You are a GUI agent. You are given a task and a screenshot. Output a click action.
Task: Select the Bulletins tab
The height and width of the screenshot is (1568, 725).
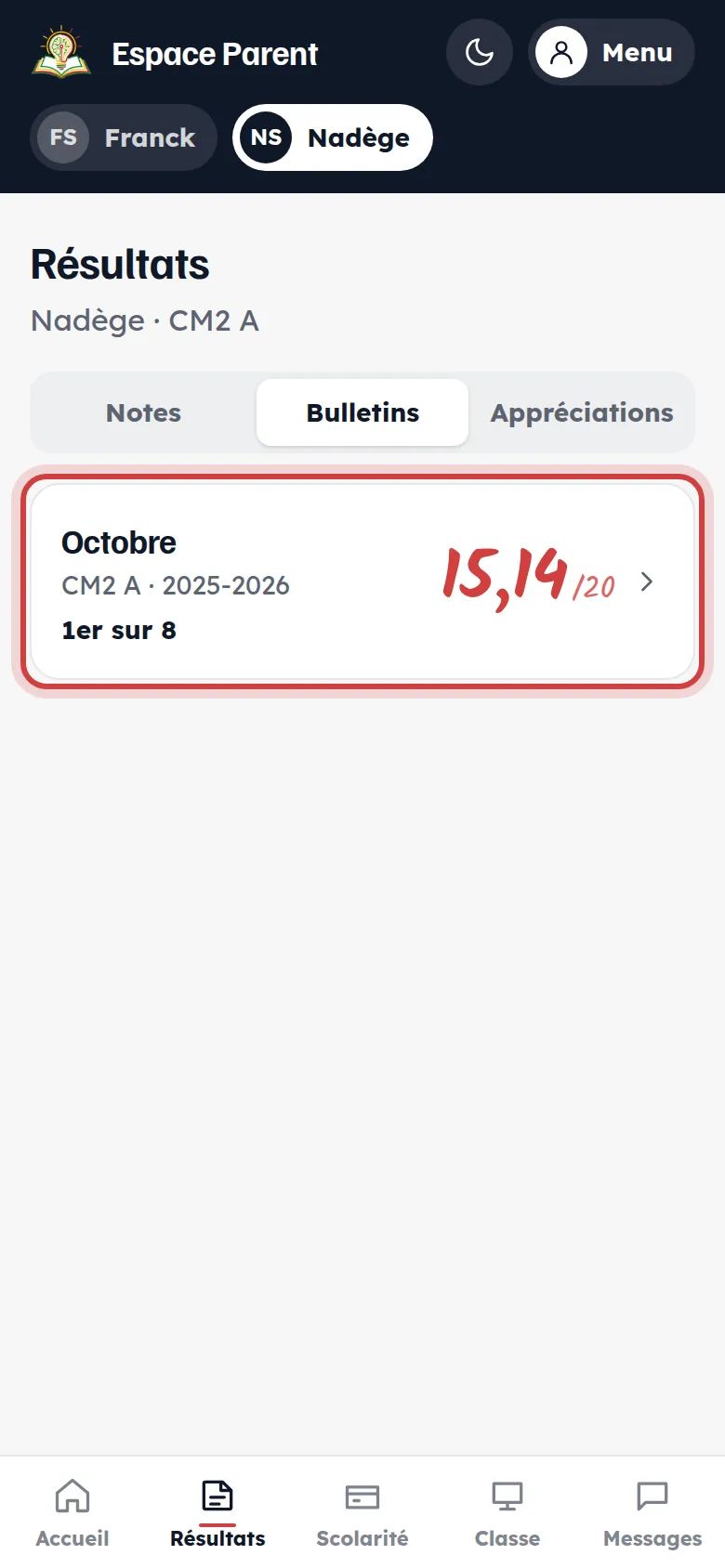(362, 412)
